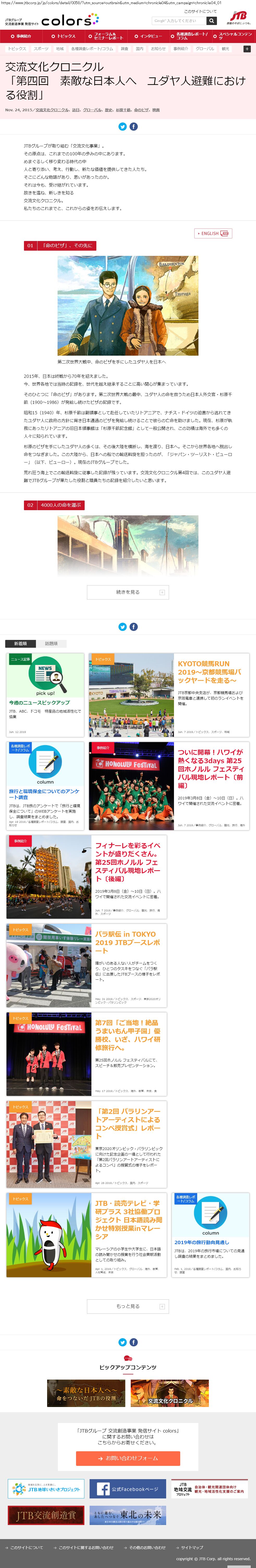Open the パラ駅伝 in TOKYO 2019 article
Screen dimensions: 256x1568
click(86, 965)
